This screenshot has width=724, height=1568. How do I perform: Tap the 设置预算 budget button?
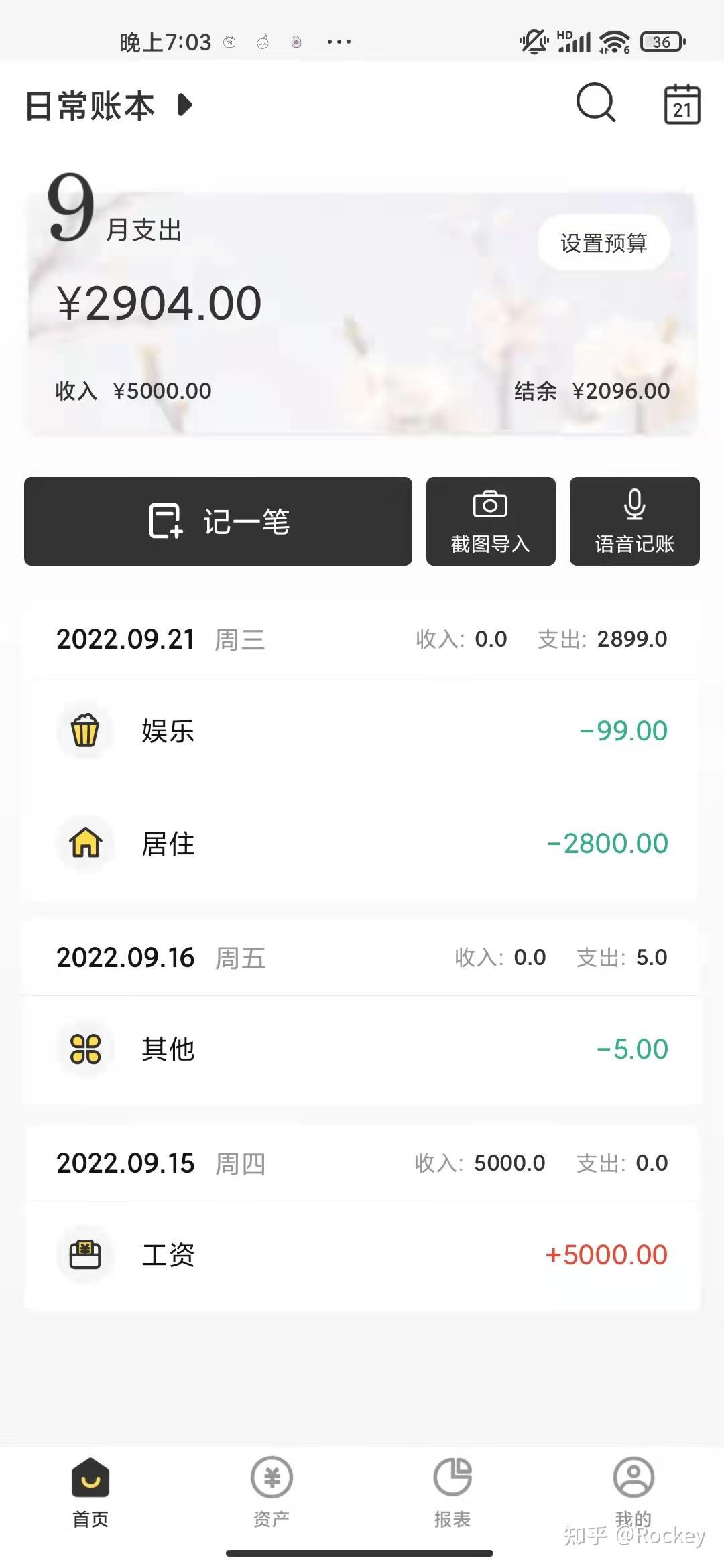[x=603, y=243]
